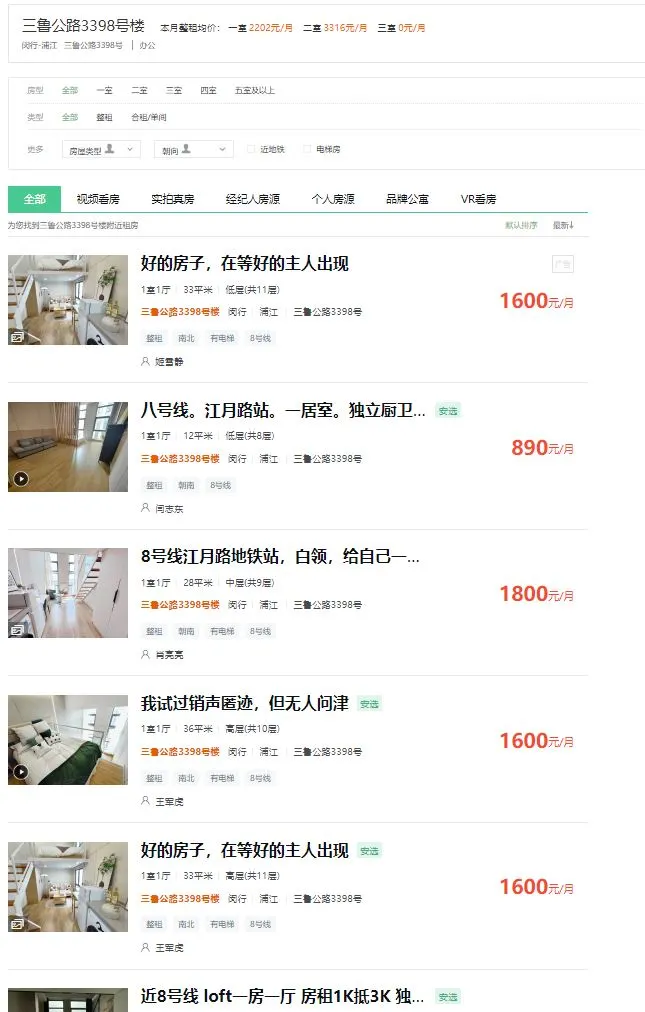Filter room type by 一室
The width and height of the screenshot is (645, 1012).
104,90
